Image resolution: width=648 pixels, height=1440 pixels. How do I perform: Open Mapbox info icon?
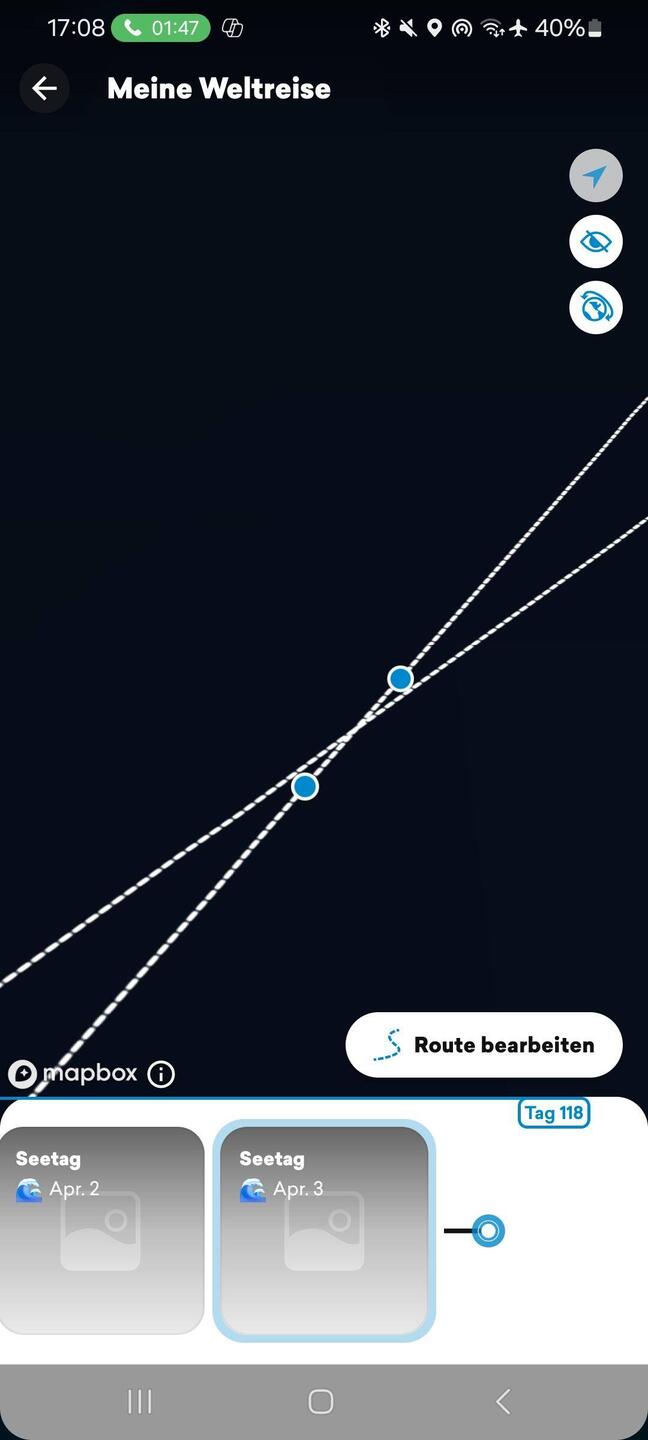pos(161,1074)
